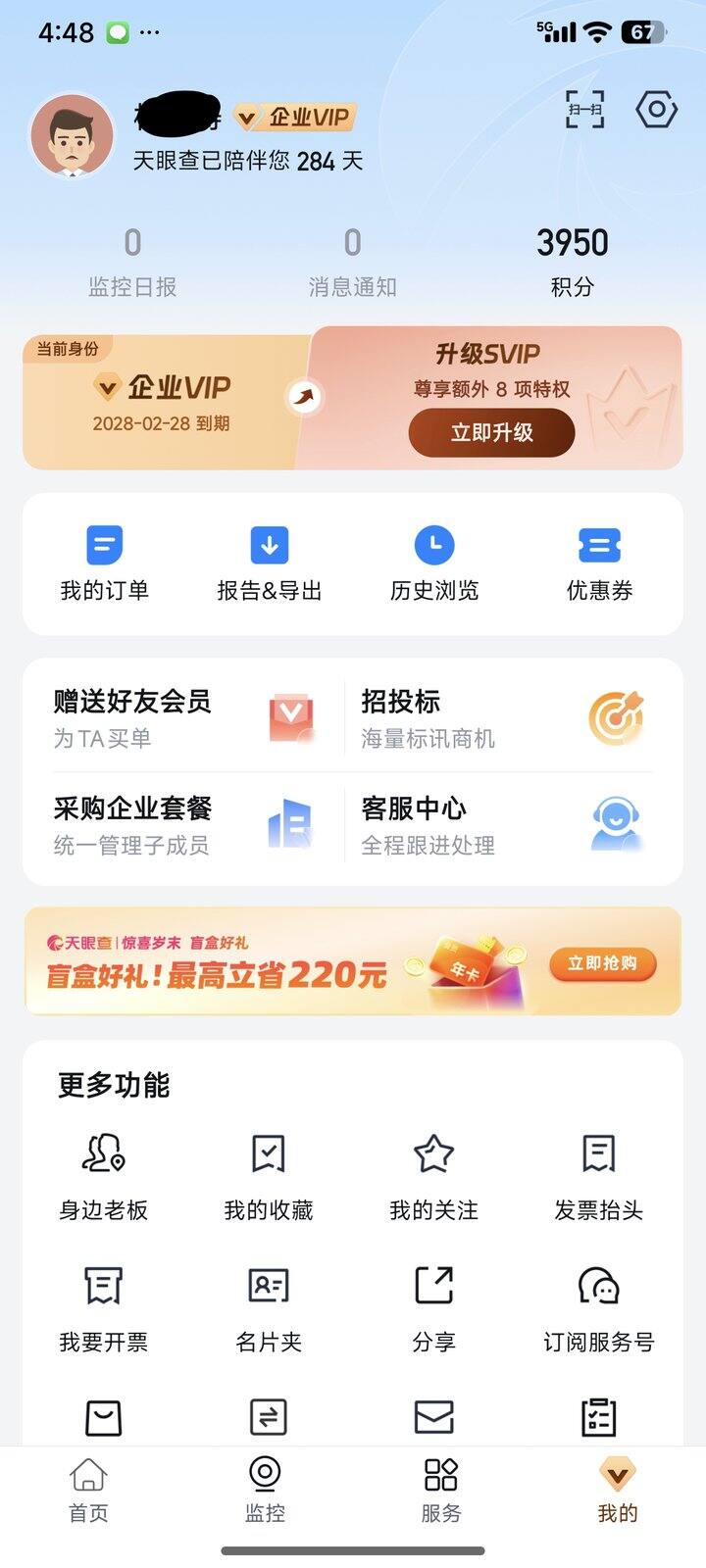Open 身边老板
Viewport: 706px width, 1568px height.
104,1178
